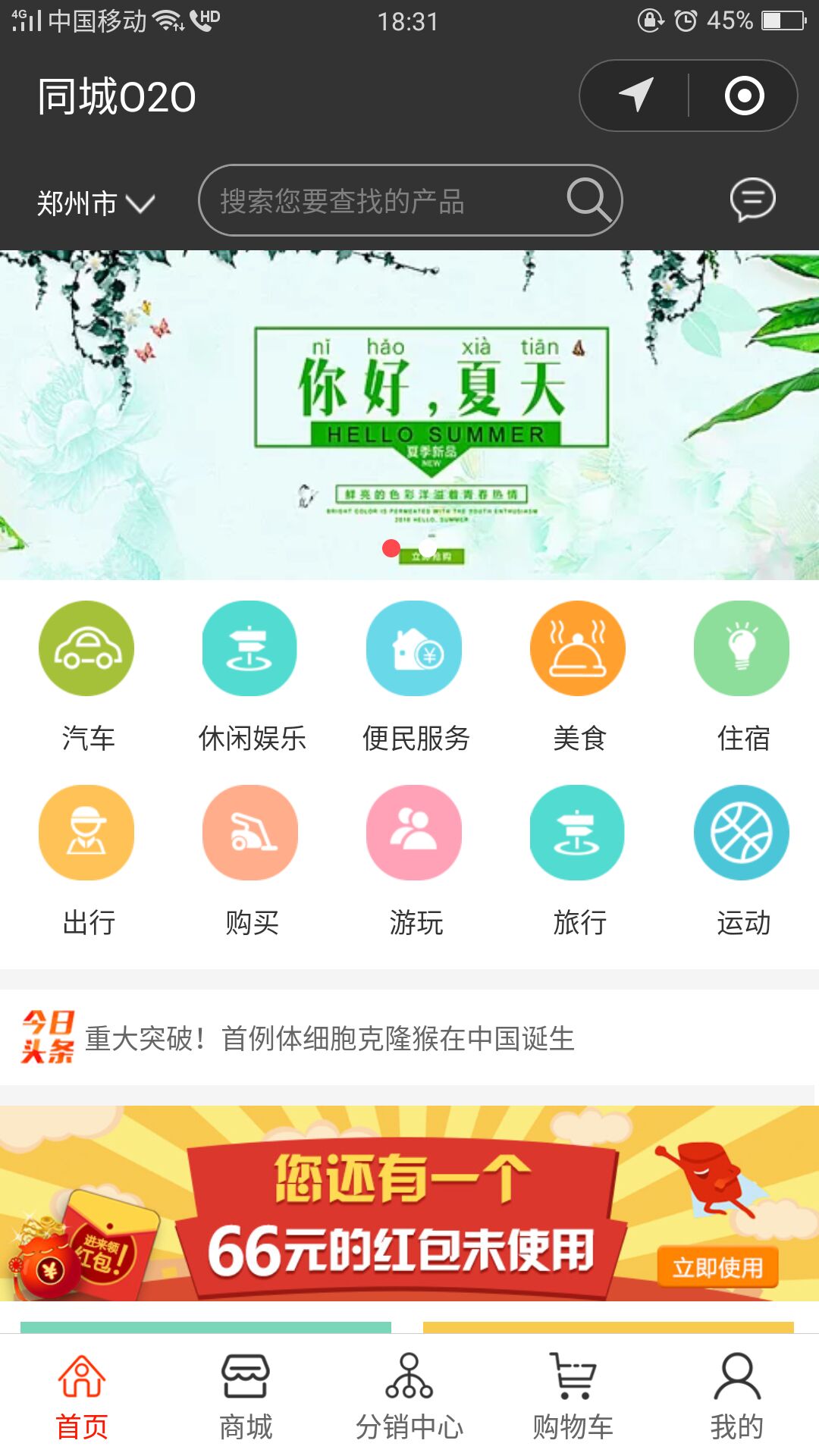Tap 立即使用 on the red packet banner
The height and width of the screenshot is (1456, 819).
coord(717,1266)
